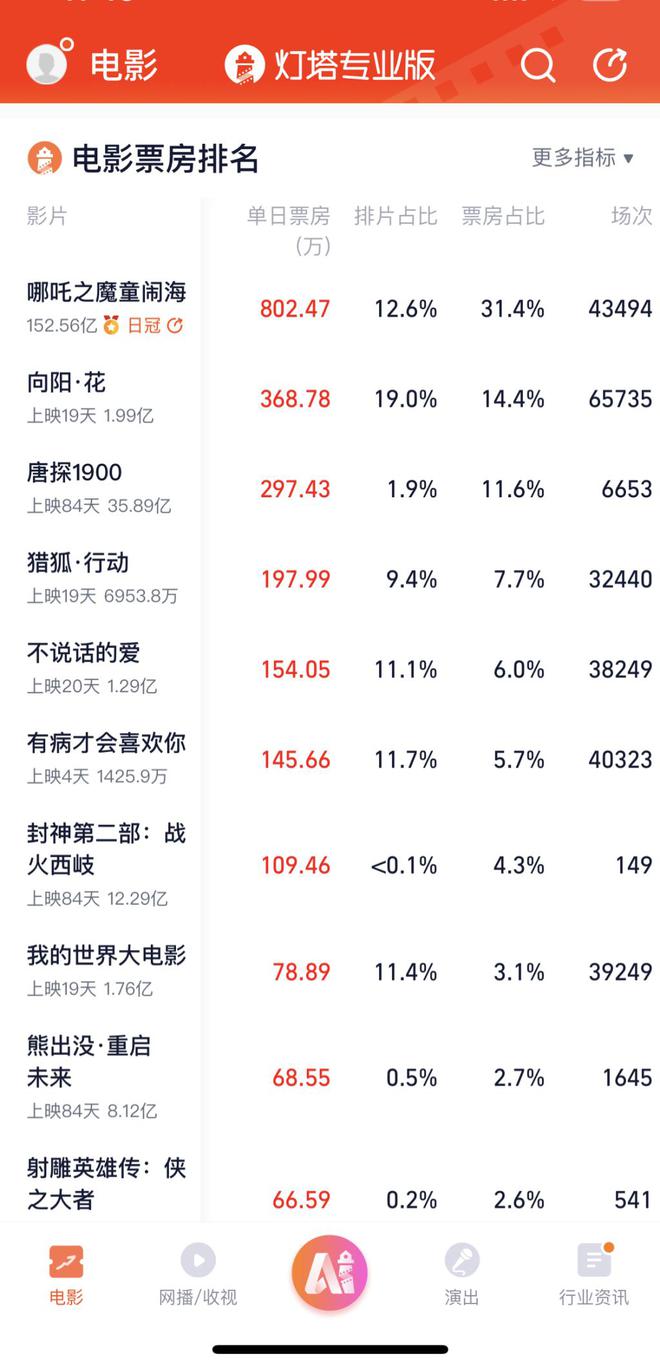
Task: Open the profile avatar icon
Action: [x=46, y=64]
